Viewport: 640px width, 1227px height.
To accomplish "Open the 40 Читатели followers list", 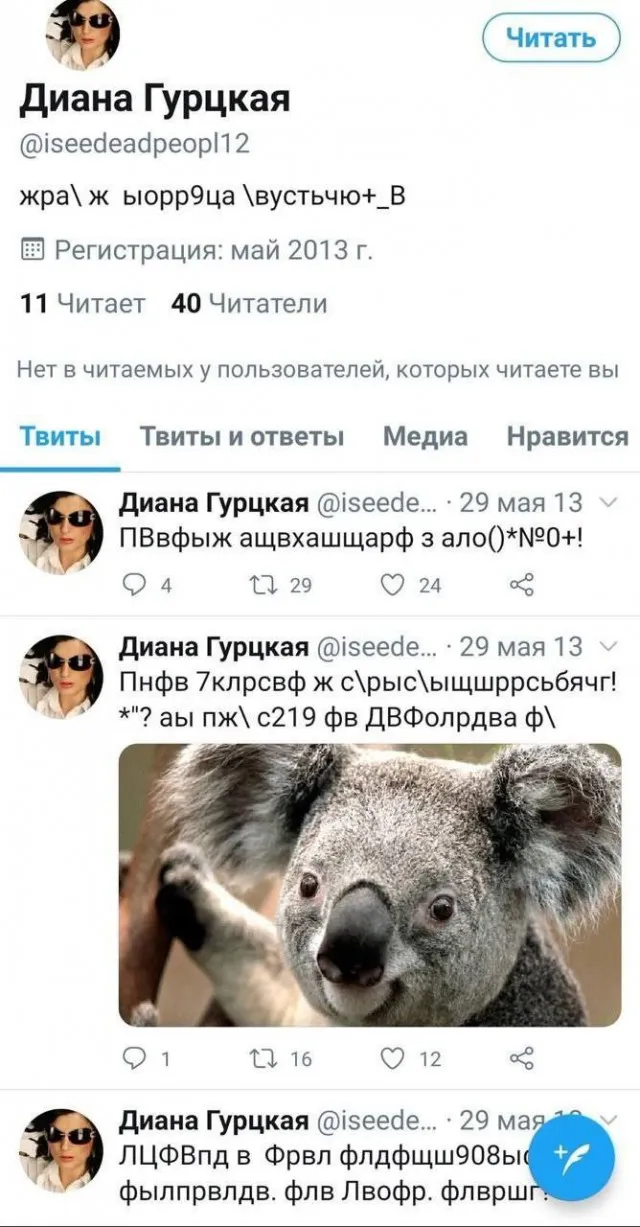I will coord(249,303).
